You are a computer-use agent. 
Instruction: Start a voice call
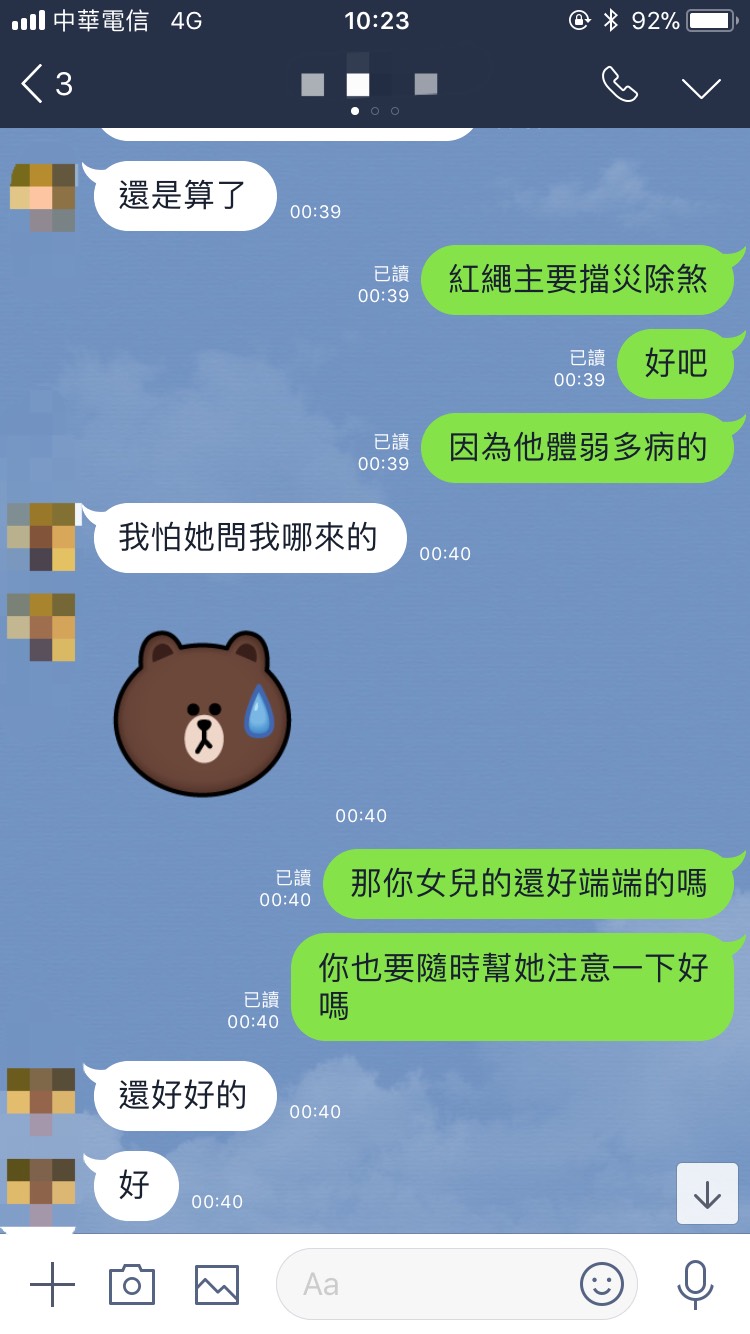(x=619, y=86)
